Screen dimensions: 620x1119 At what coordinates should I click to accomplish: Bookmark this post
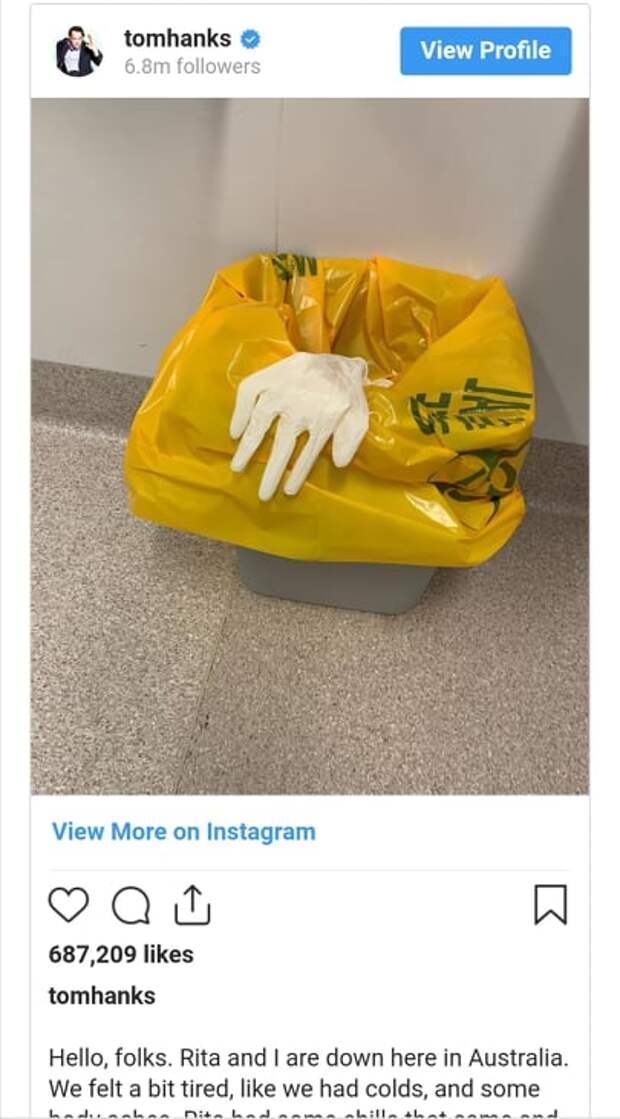tap(550, 905)
